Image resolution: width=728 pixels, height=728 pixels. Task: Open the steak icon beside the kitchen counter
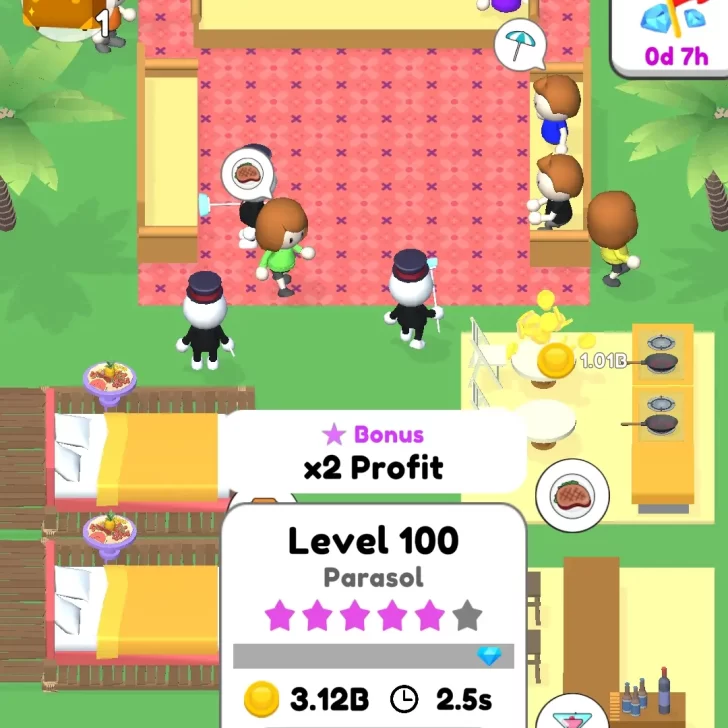click(572, 496)
